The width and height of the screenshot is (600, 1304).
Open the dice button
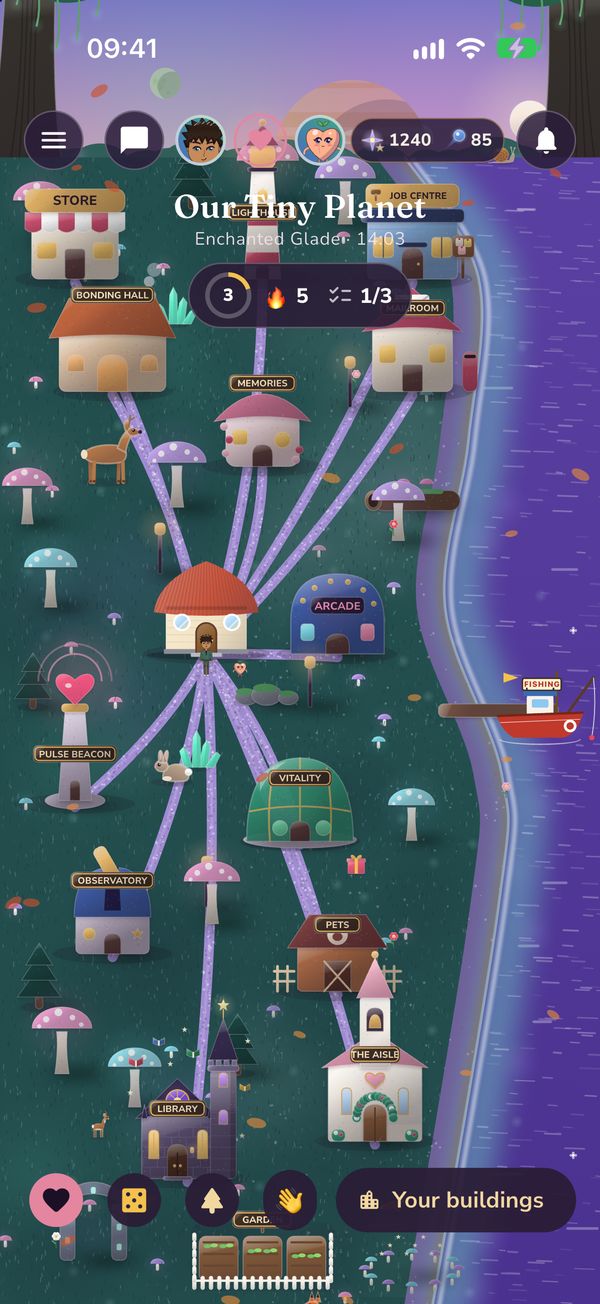134,1200
